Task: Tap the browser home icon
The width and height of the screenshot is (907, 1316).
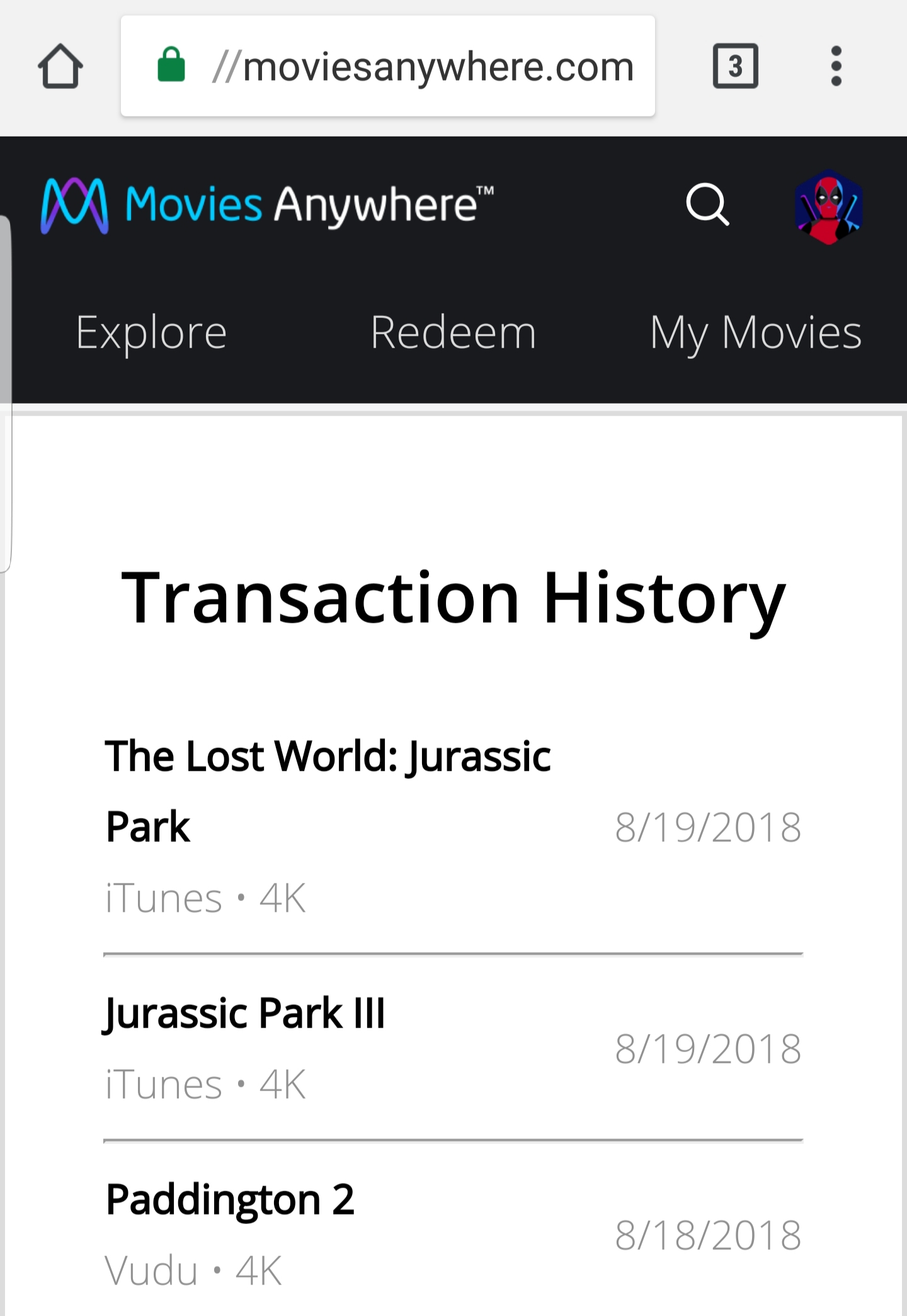Action: pyautogui.click(x=60, y=66)
